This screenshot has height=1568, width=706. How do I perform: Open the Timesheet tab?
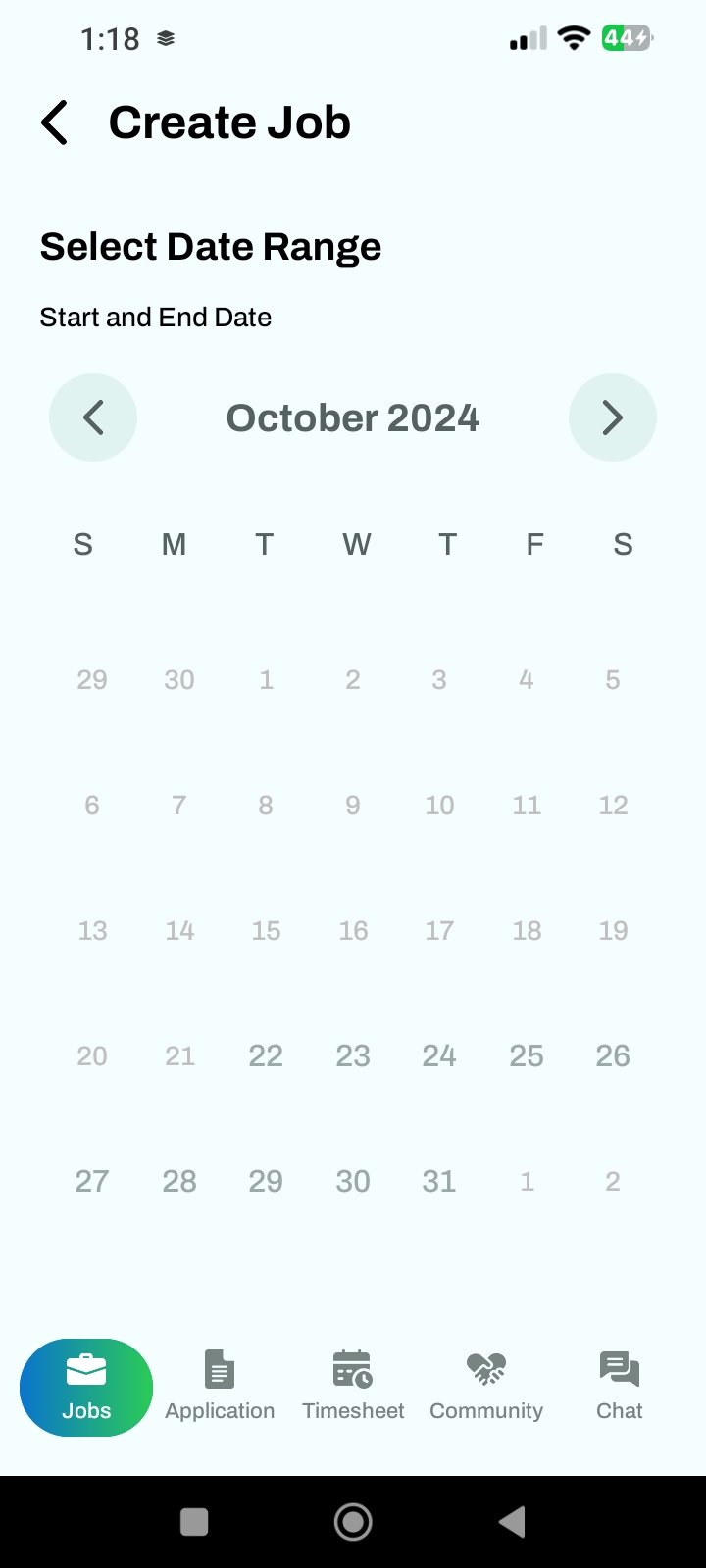(x=353, y=1387)
